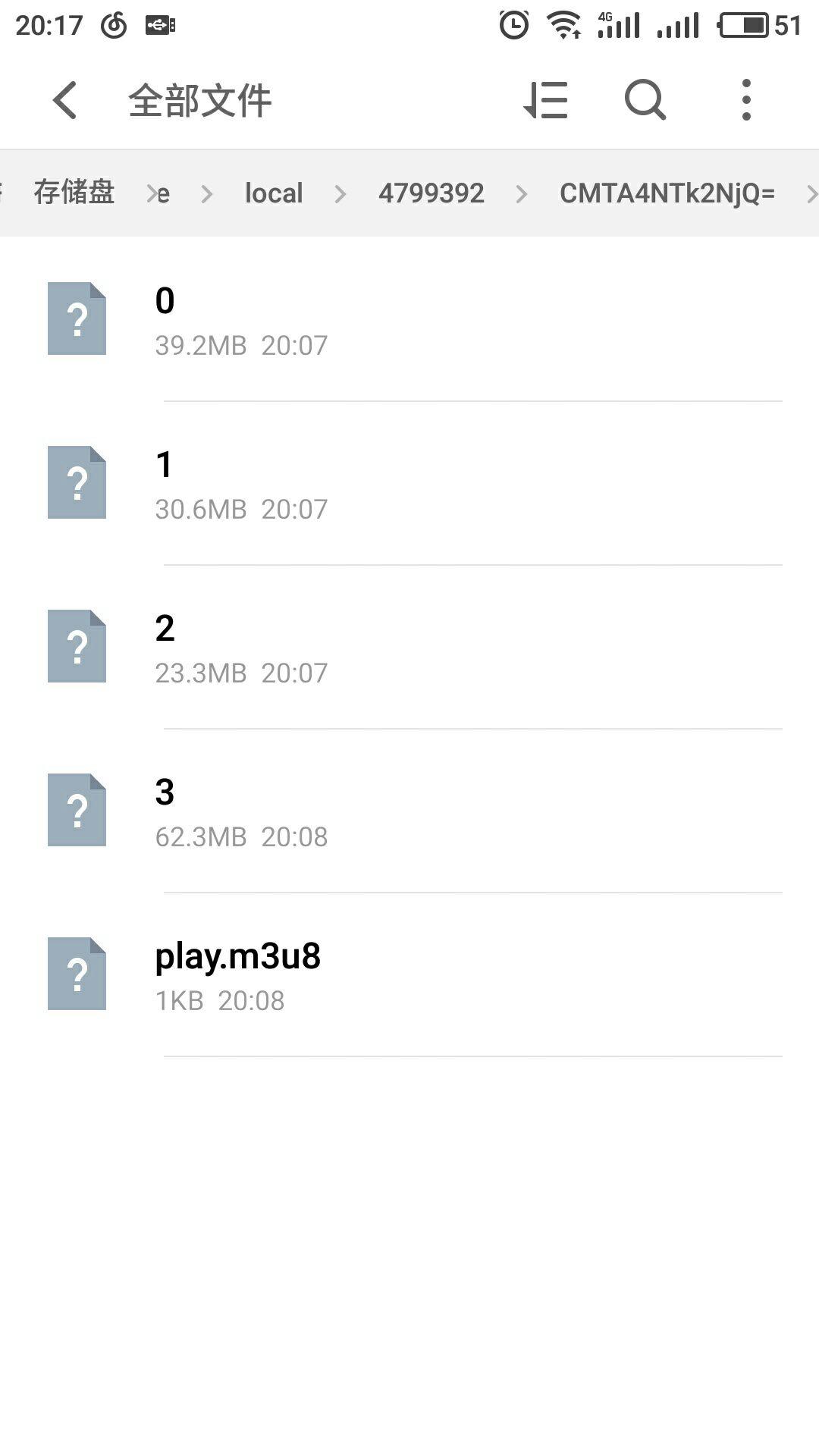Open file 3 sized 62.3MB

(x=409, y=811)
